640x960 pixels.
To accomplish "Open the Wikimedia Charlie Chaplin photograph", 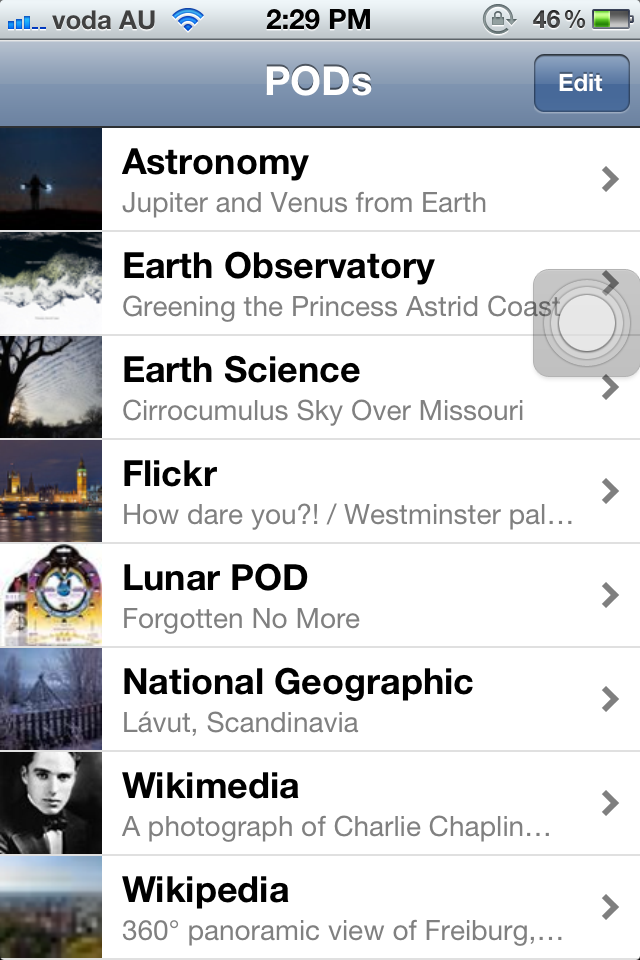I will click(x=320, y=804).
